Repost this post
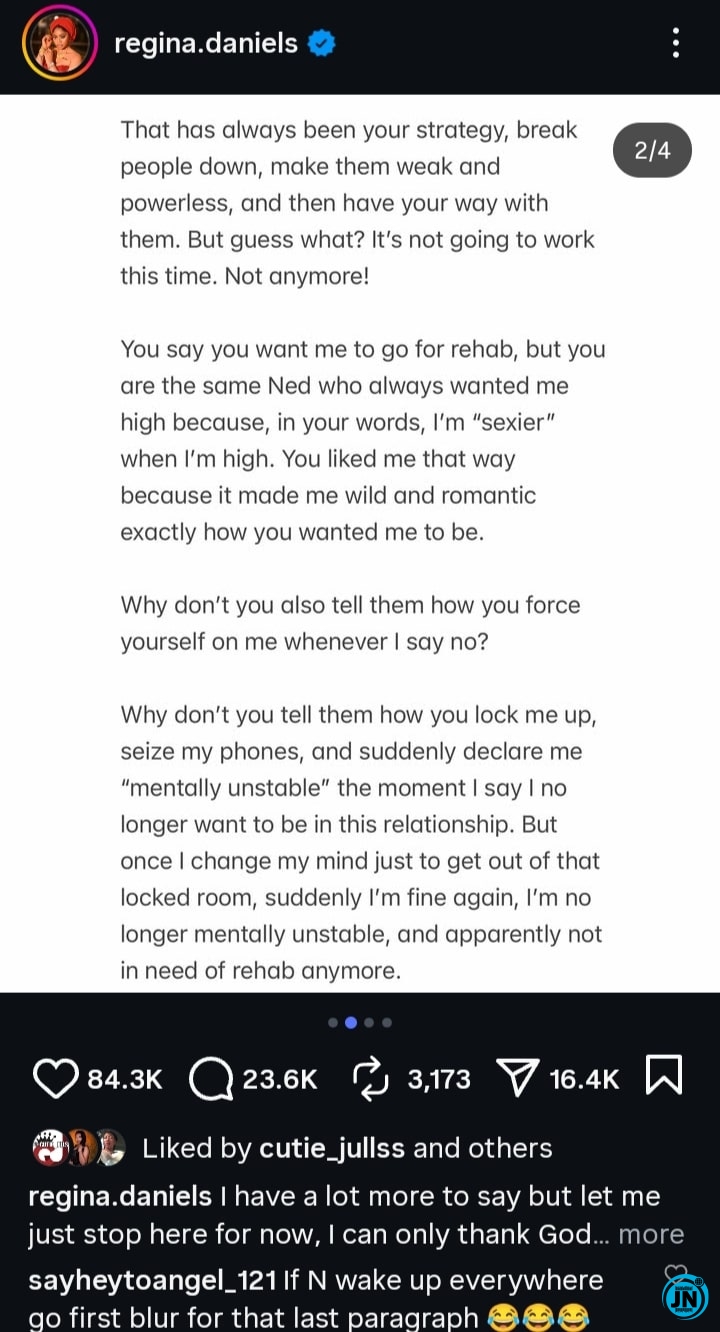The width and height of the screenshot is (720, 1332). coord(372,1079)
